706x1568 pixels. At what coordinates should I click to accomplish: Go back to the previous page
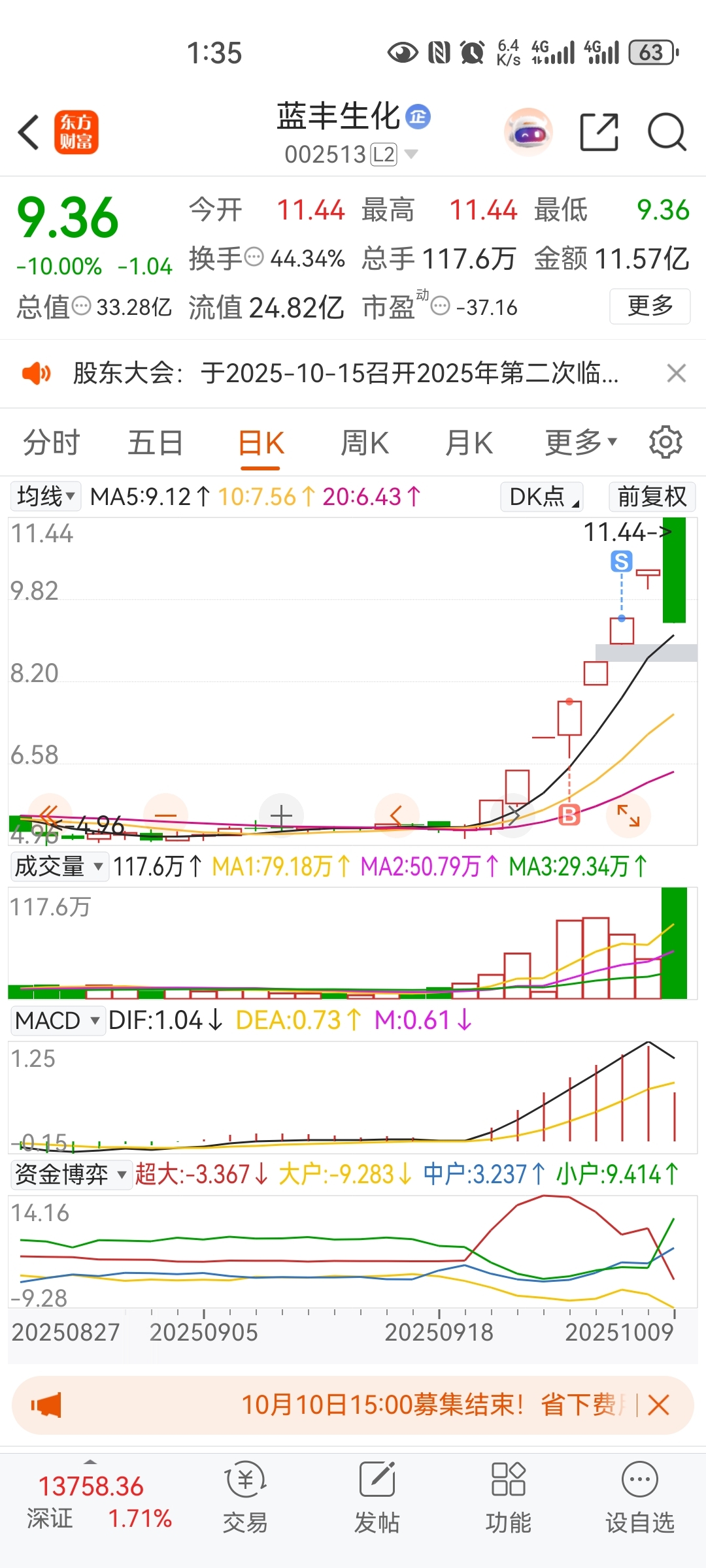(29, 132)
